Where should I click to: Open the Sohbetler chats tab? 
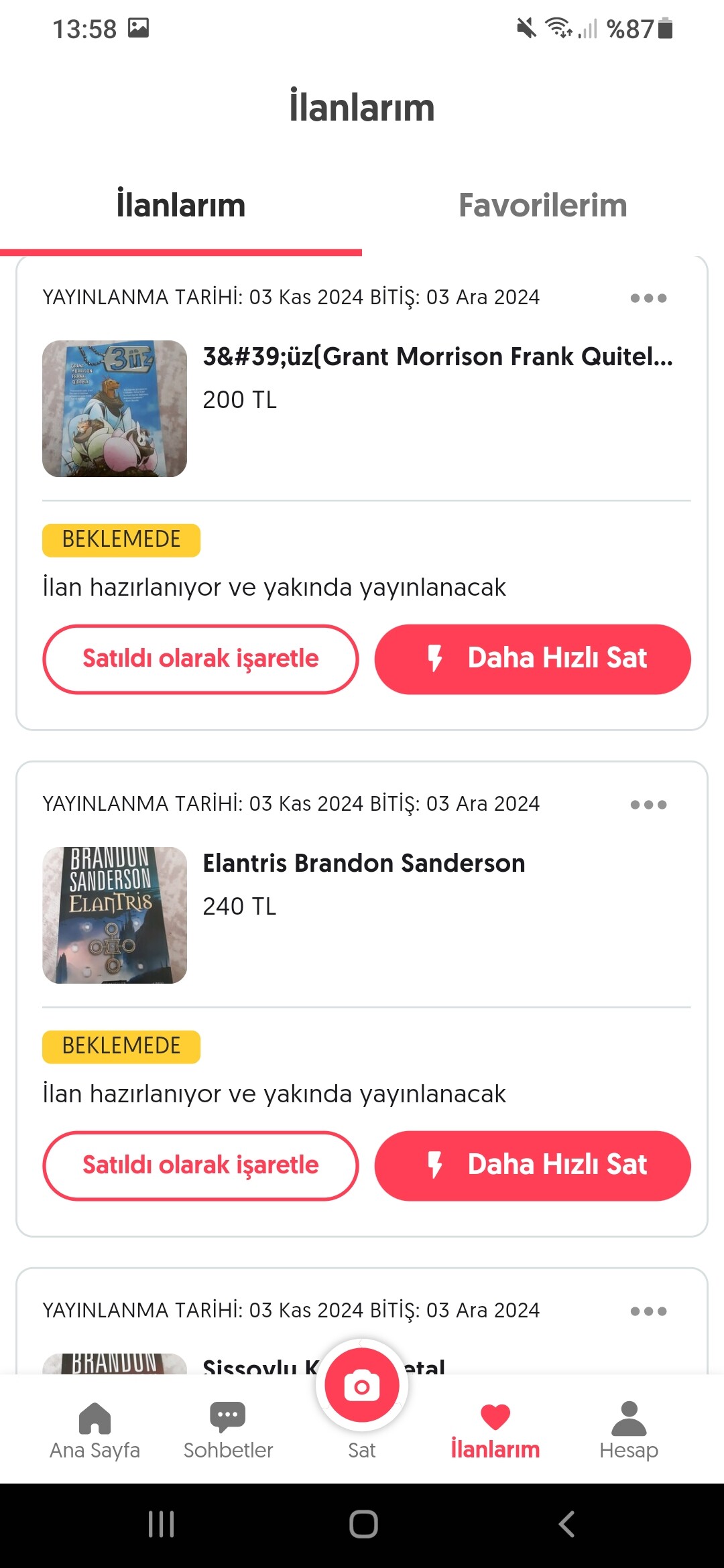(x=228, y=1431)
